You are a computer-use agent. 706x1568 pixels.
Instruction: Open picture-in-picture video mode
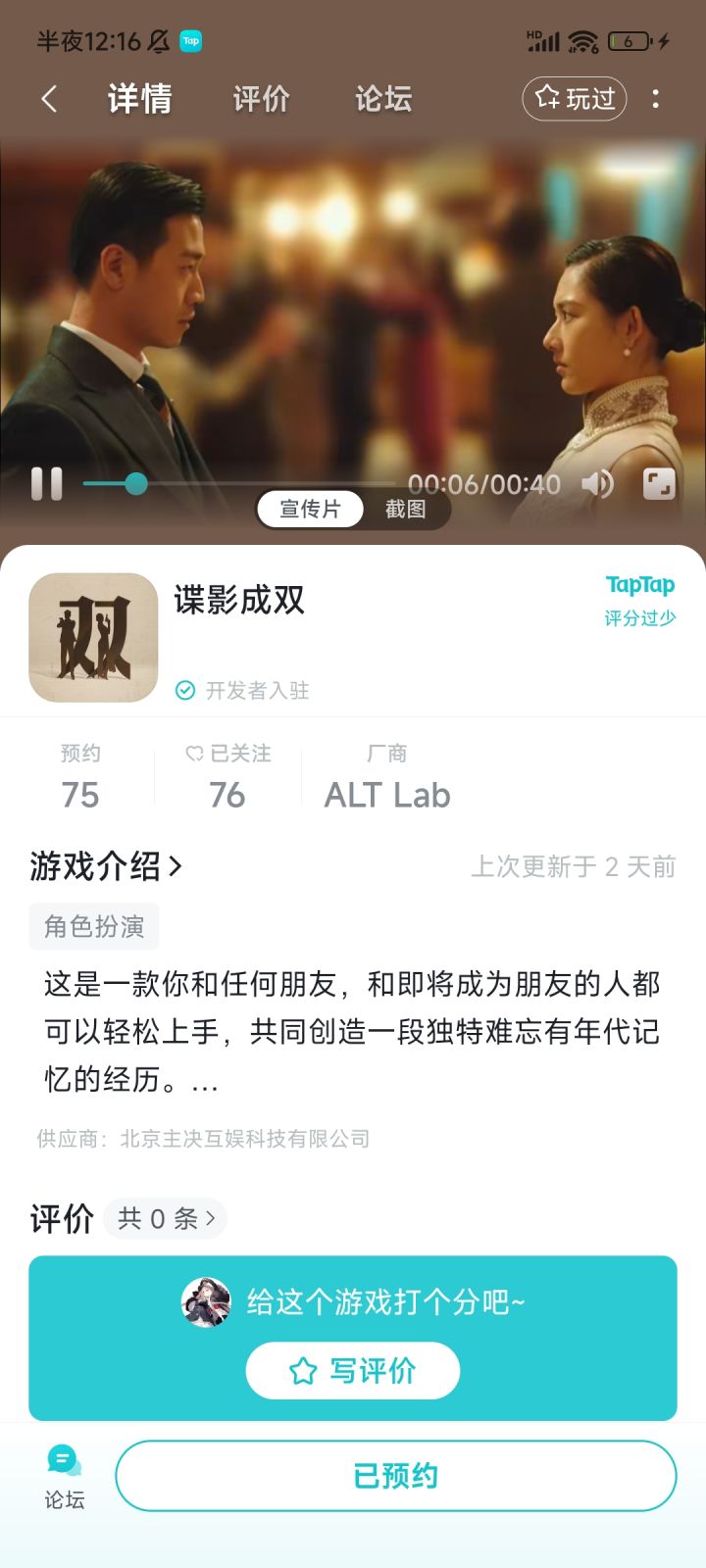coord(659,481)
